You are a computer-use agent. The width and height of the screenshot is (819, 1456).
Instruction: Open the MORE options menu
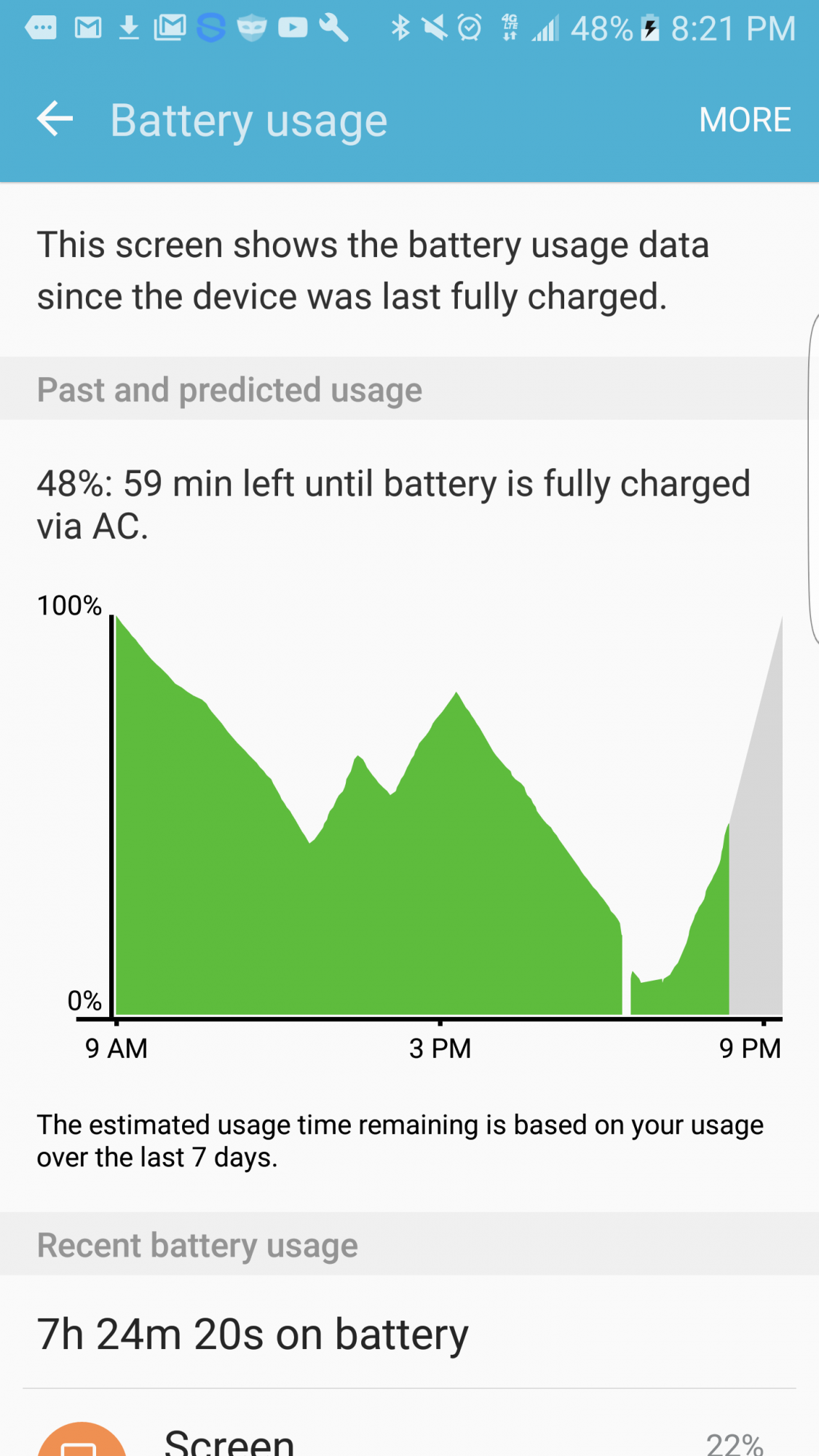click(744, 120)
